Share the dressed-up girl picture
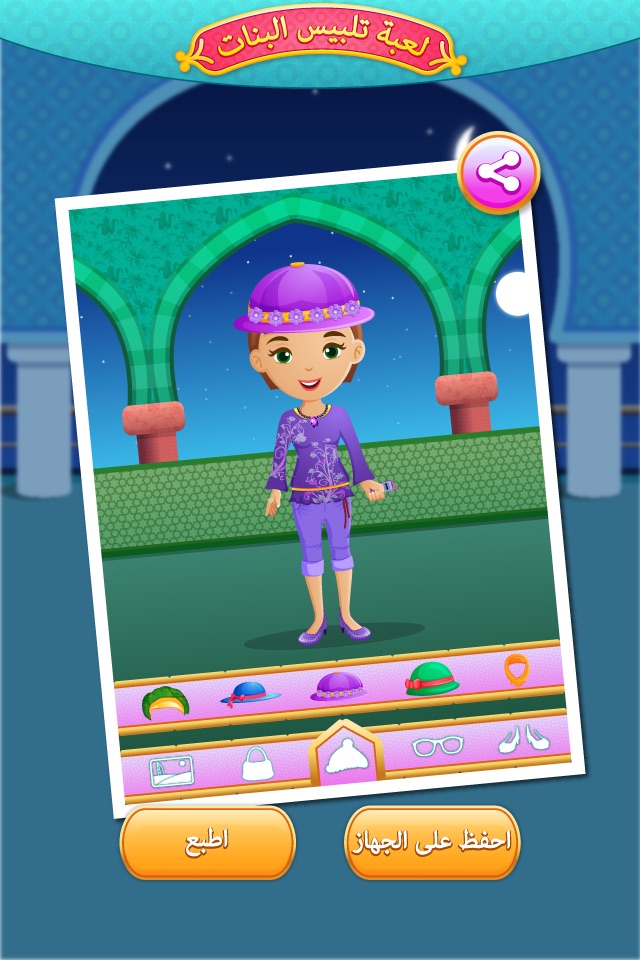640x960 pixels. [498, 173]
